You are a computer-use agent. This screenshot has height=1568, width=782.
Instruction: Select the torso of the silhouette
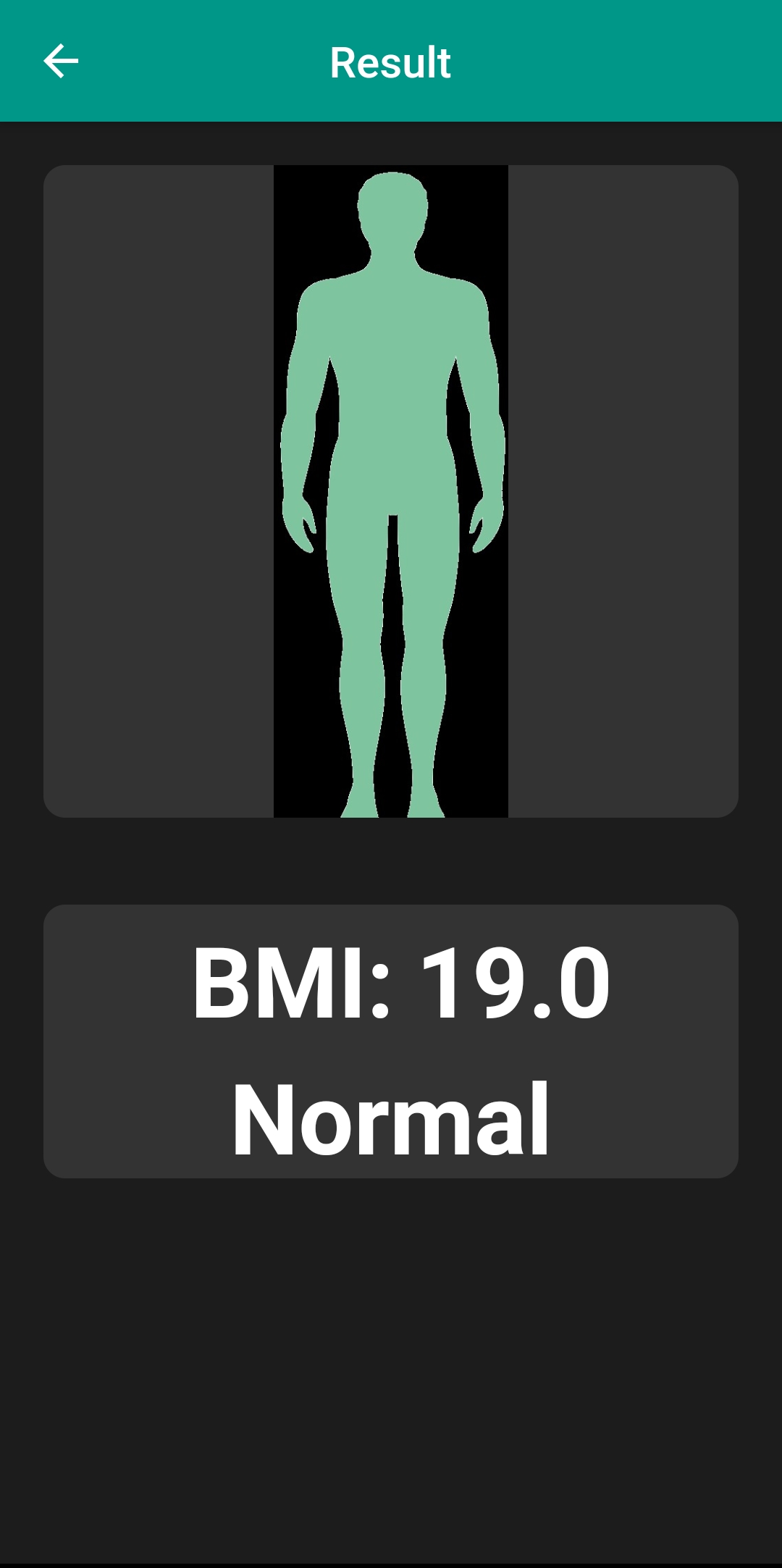[391, 406]
